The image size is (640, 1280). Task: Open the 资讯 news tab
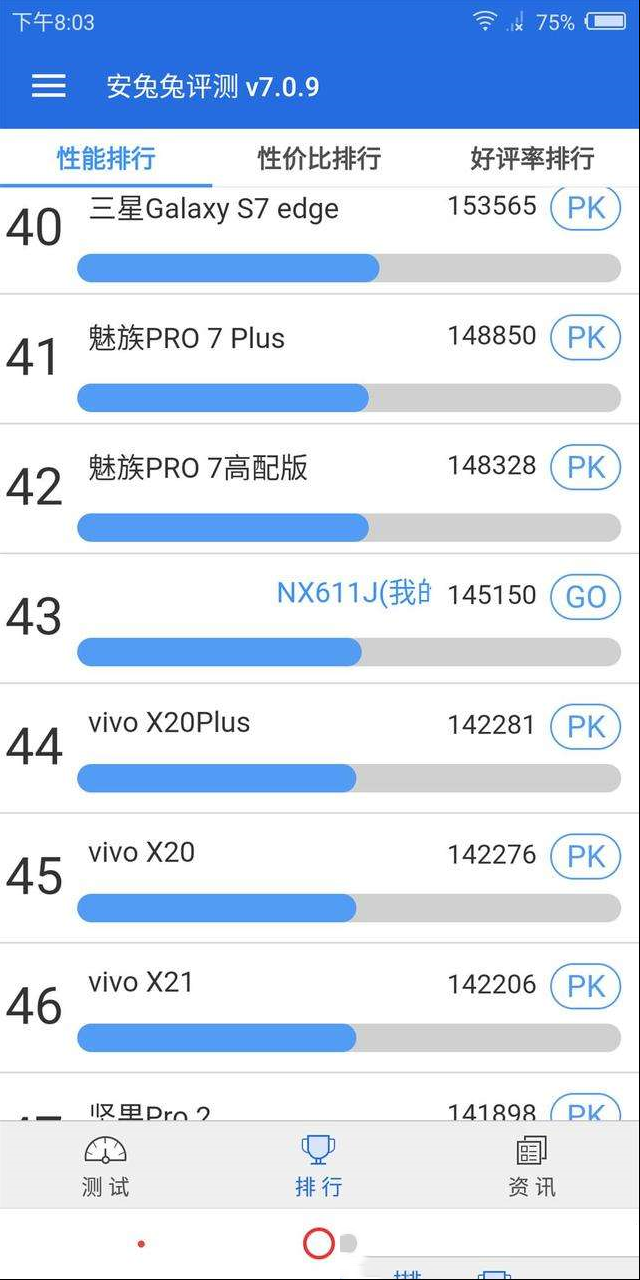pos(532,1166)
